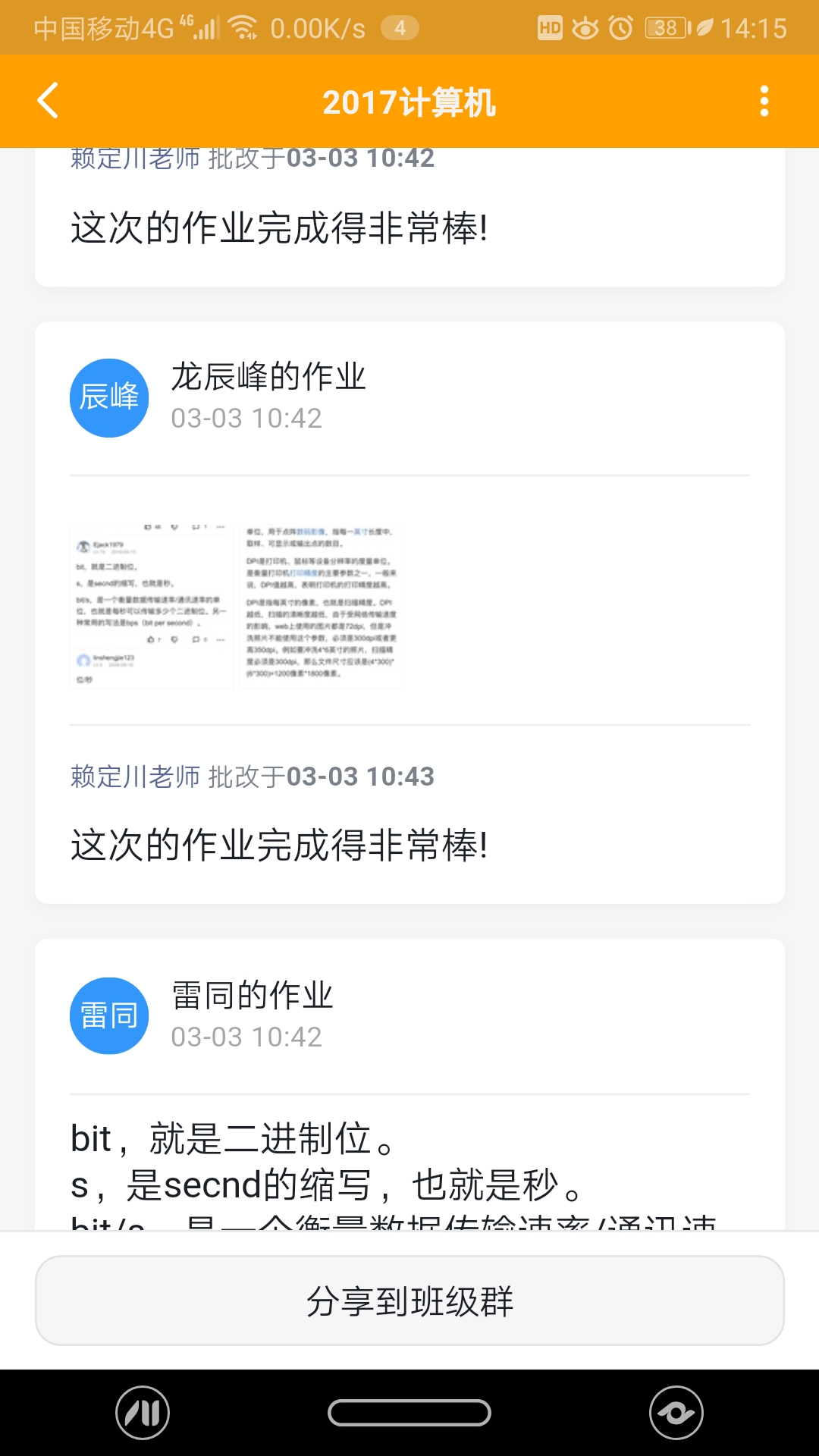Go back from 2017计算机 page
The image size is (819, 1456).
[x=48, y=101]
